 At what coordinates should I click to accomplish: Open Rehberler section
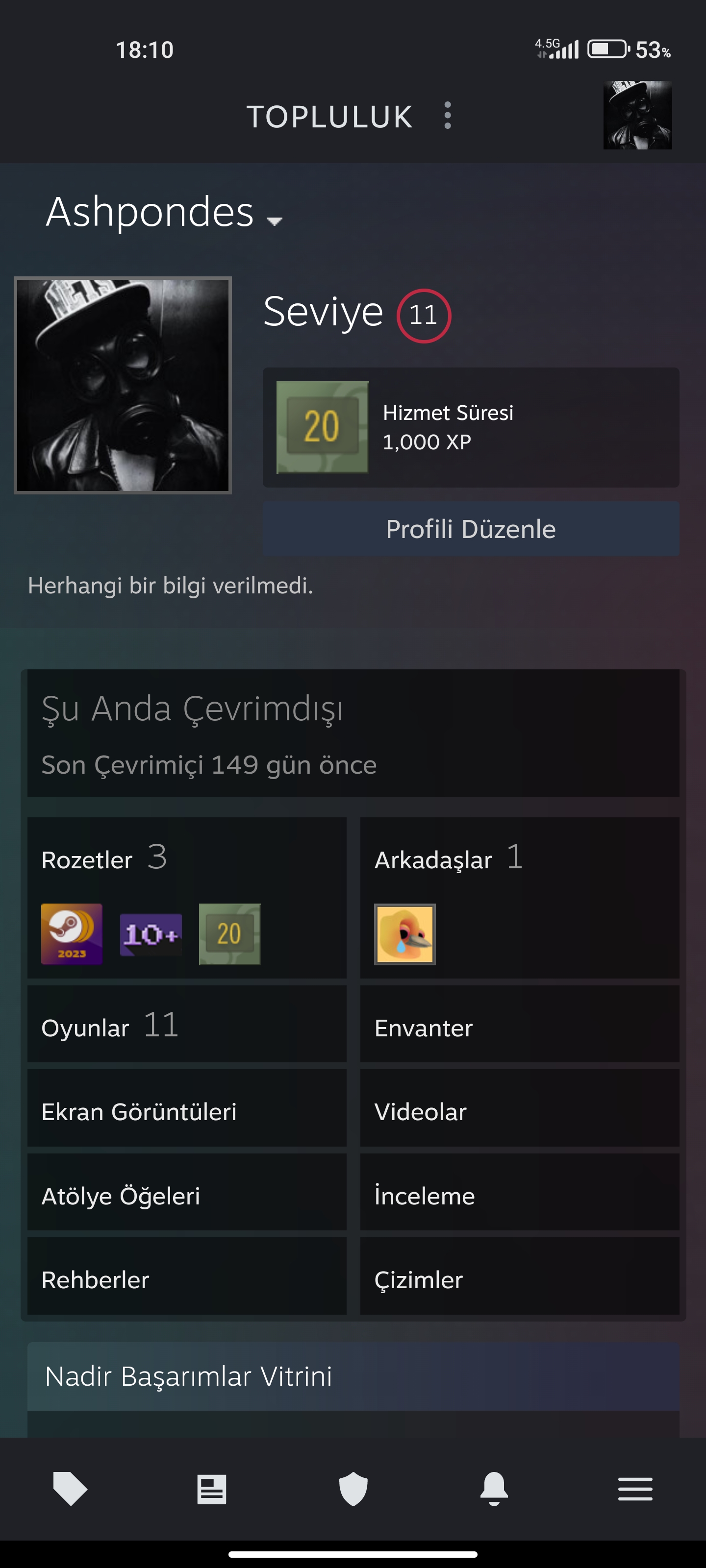(187, 1276)
